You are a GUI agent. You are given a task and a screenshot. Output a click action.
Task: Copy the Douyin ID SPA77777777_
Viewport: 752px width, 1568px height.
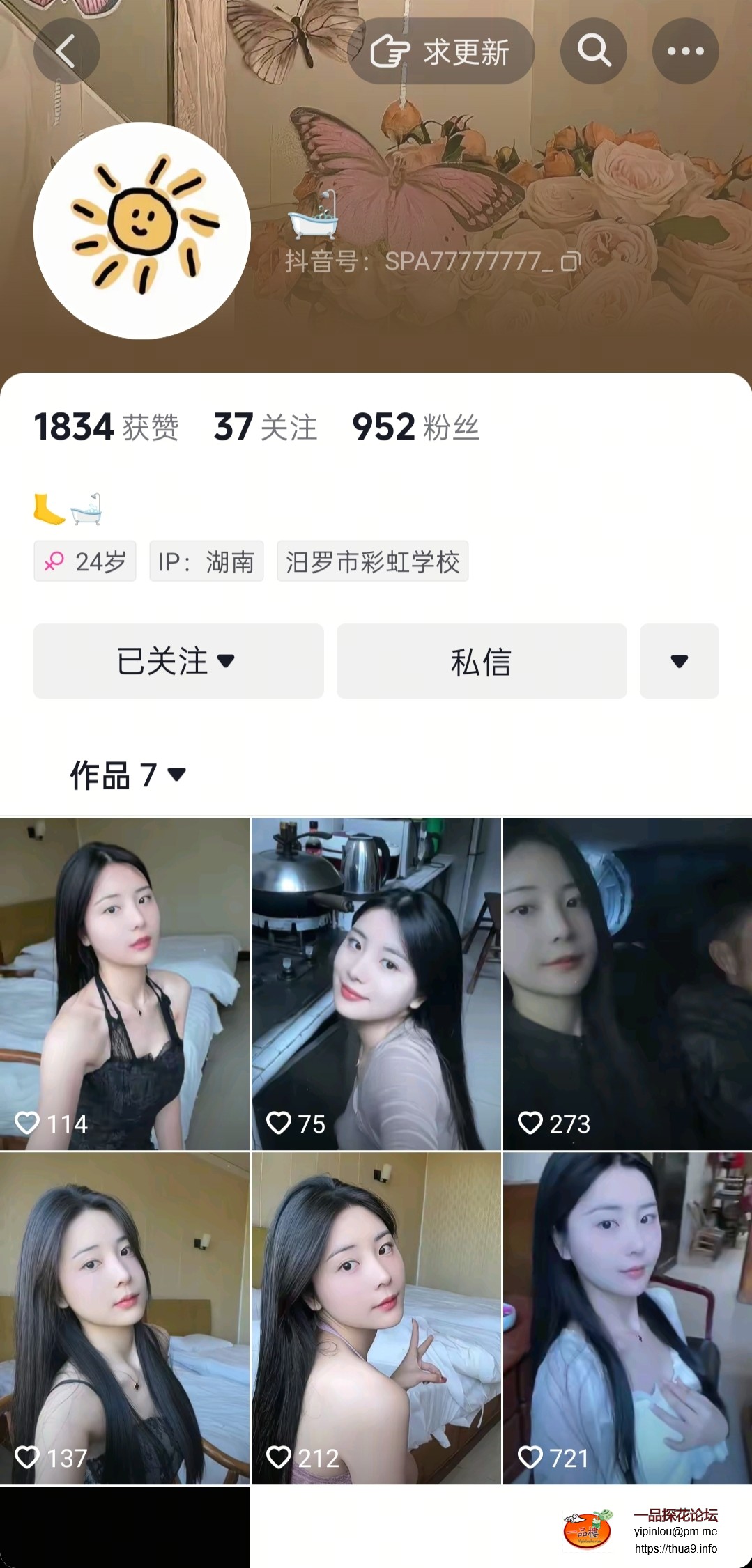pos(571,261)
